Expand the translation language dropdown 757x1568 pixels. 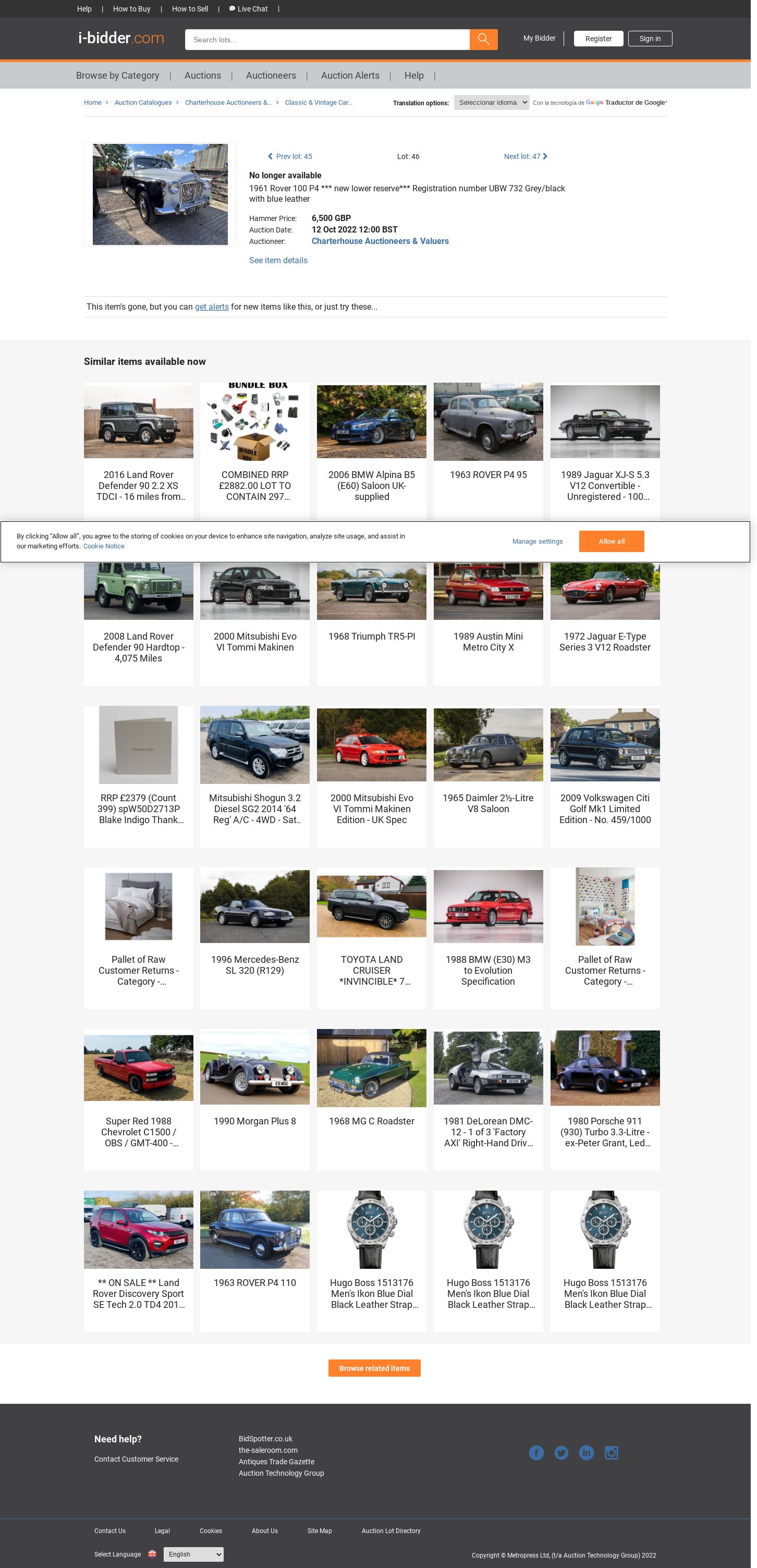(x=491, y=102)
